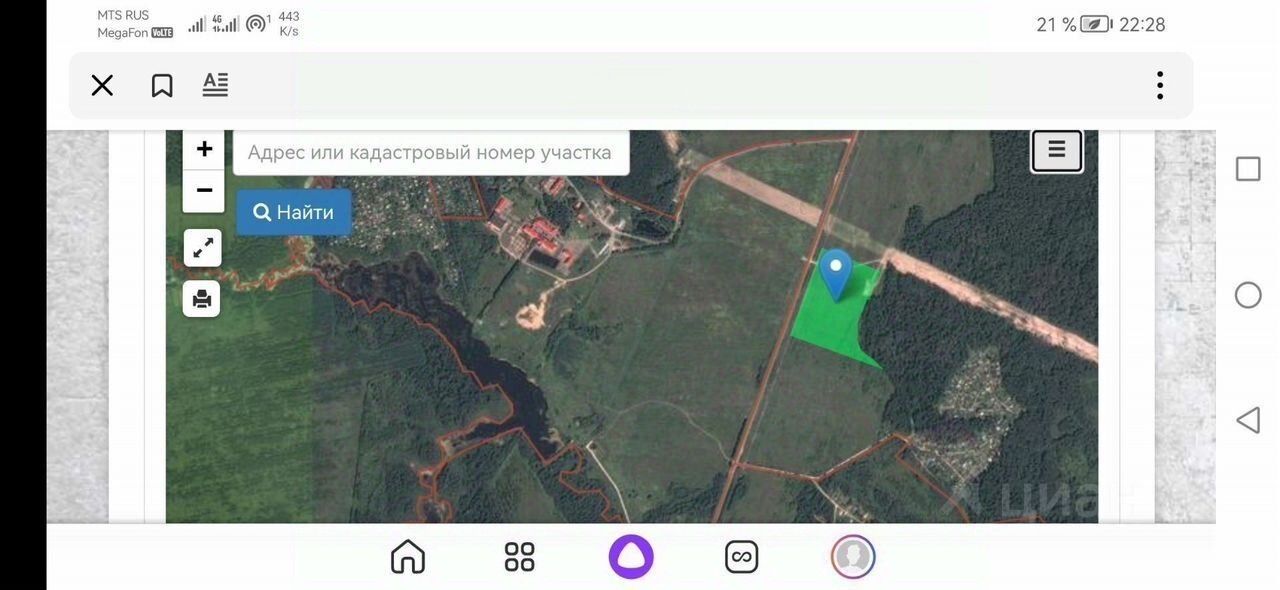Close the current browser page
1280x590 pixels.
pyautogui.click(x=102, y=86)
